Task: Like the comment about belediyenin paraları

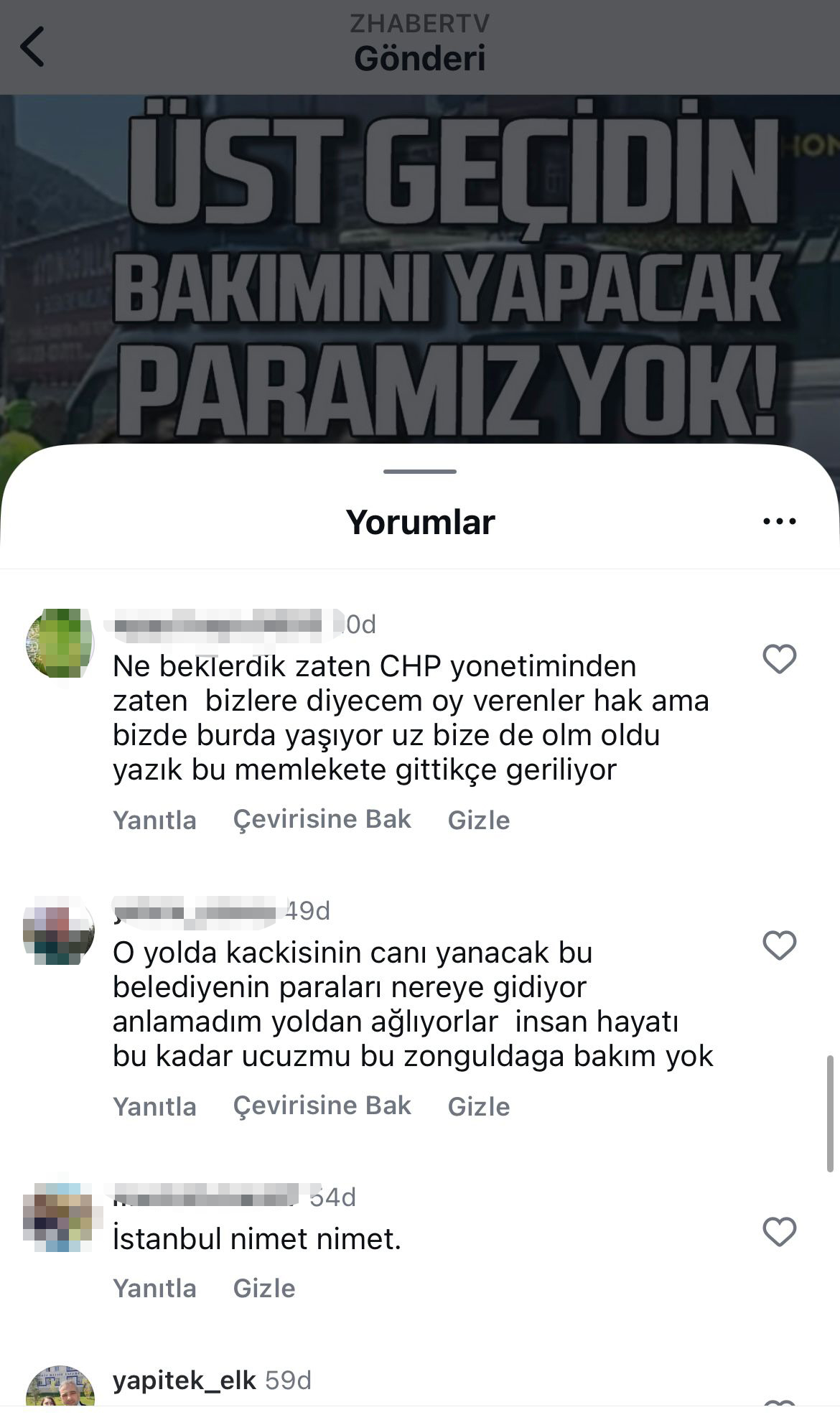Action: (x=779, y=945)
